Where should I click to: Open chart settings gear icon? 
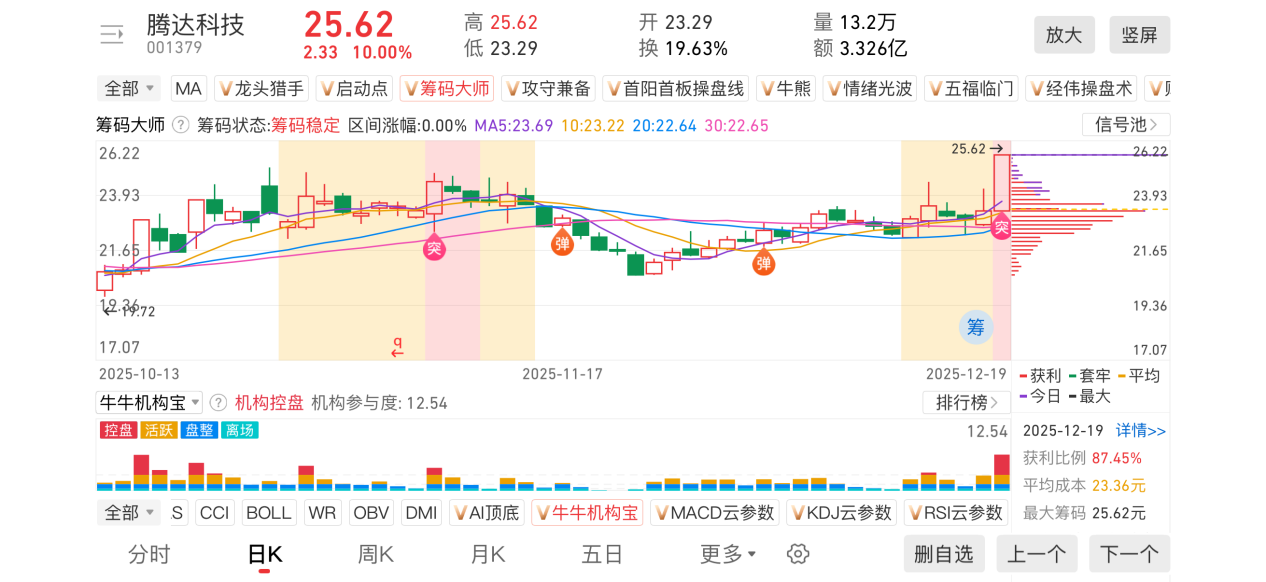click(797, 554)
